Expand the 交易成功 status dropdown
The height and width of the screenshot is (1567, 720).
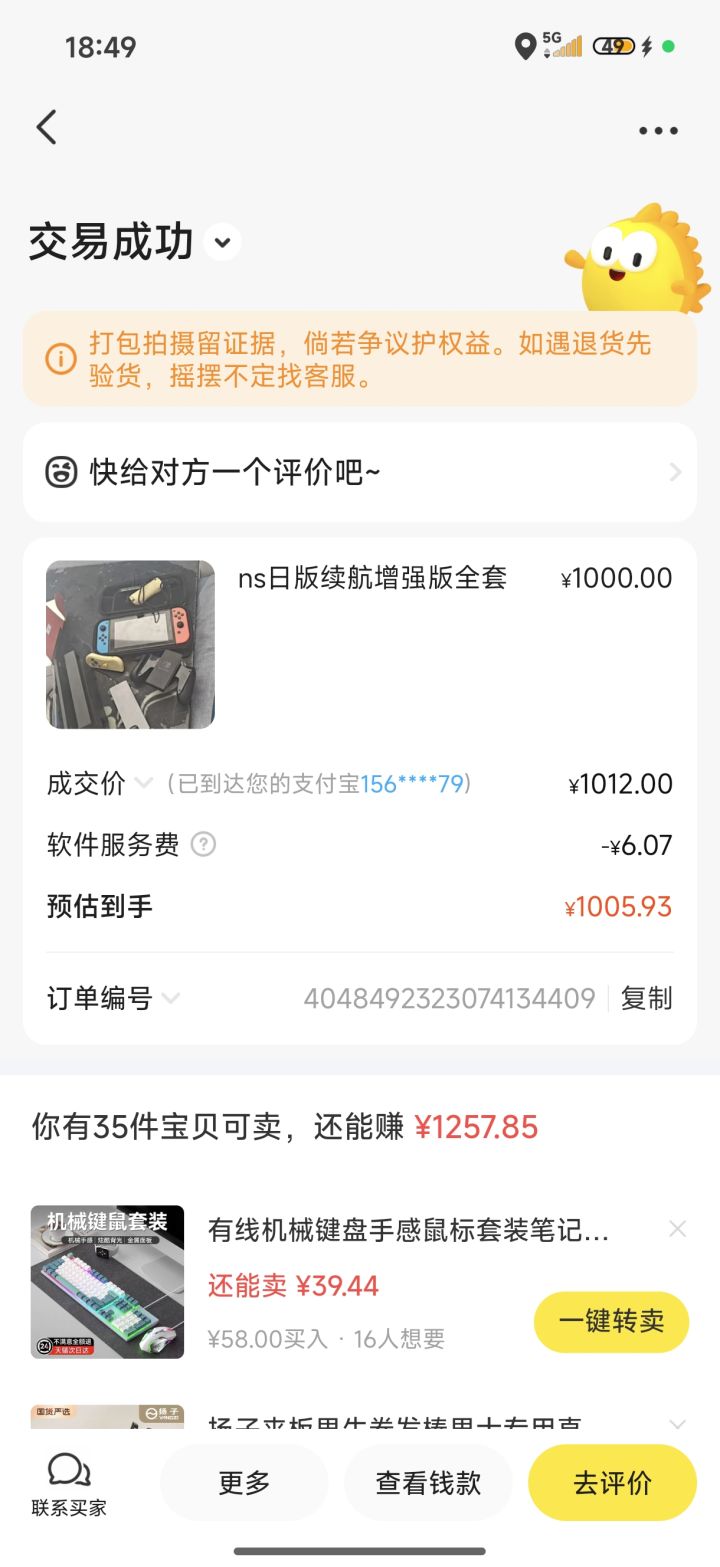pyautogui.click(x=222, y=242)
